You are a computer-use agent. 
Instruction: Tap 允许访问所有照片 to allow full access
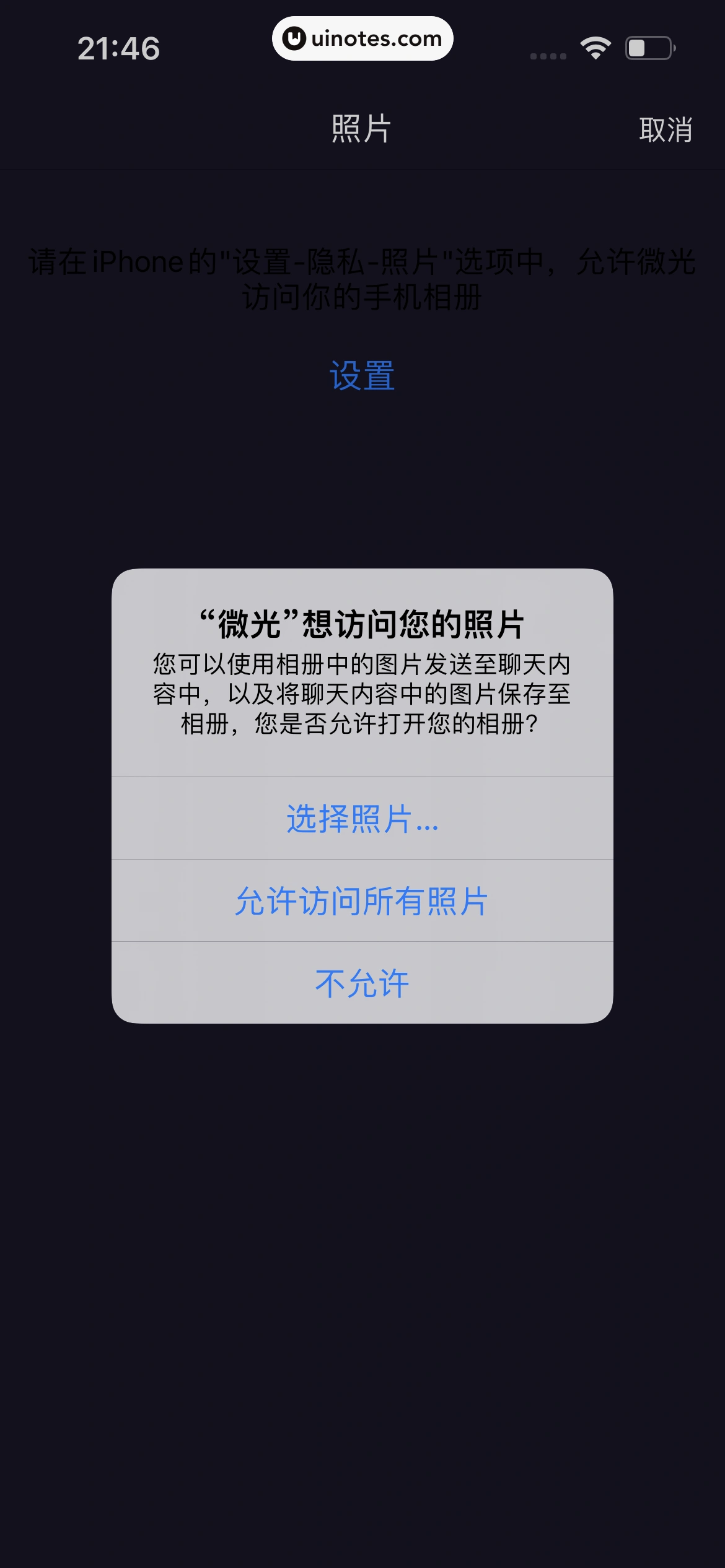click(362, 901)
